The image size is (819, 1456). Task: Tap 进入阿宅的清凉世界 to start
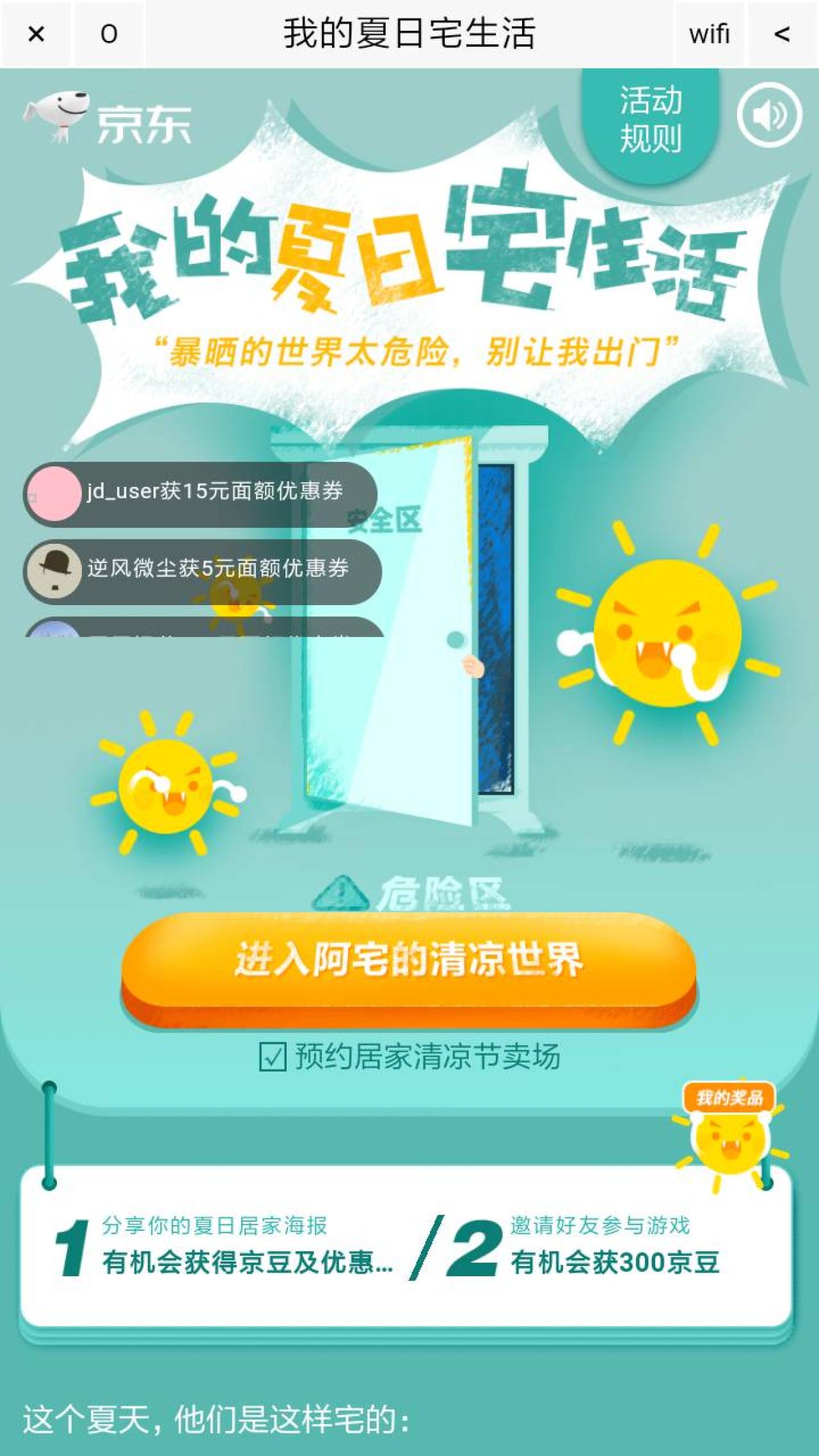click(408, 961)
